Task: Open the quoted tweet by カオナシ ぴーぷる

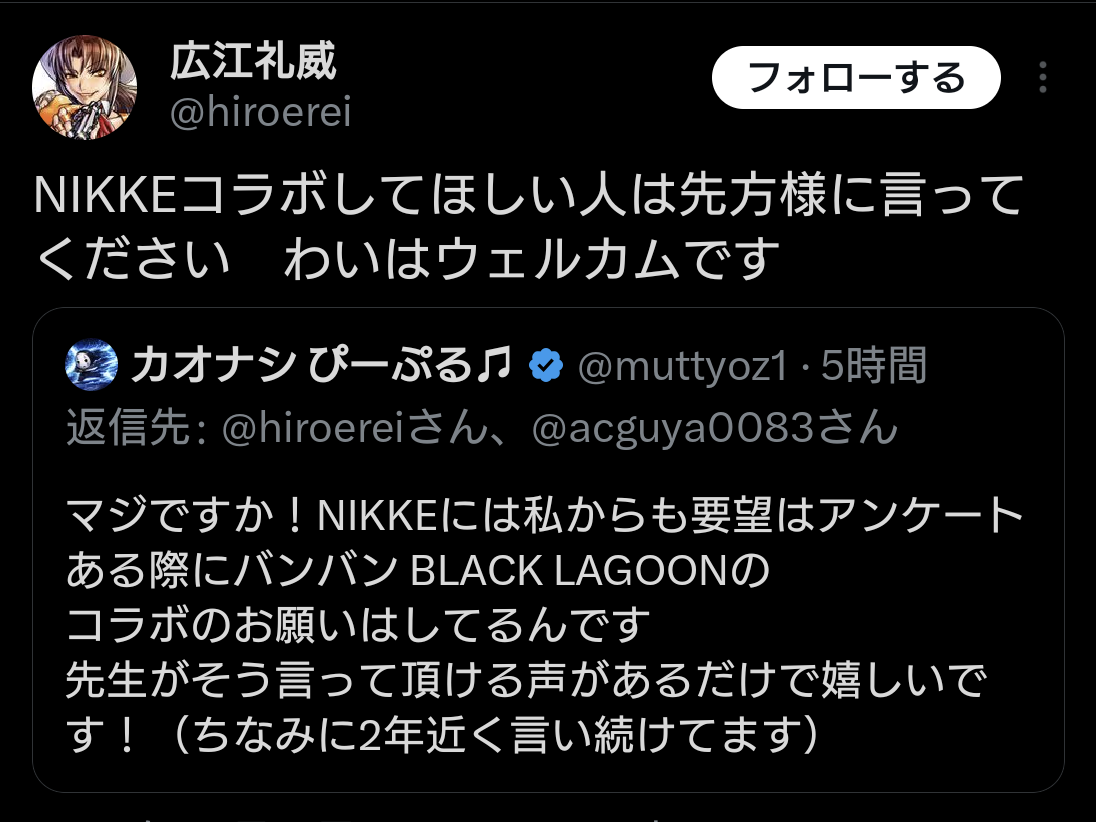Action: (547, 600)
